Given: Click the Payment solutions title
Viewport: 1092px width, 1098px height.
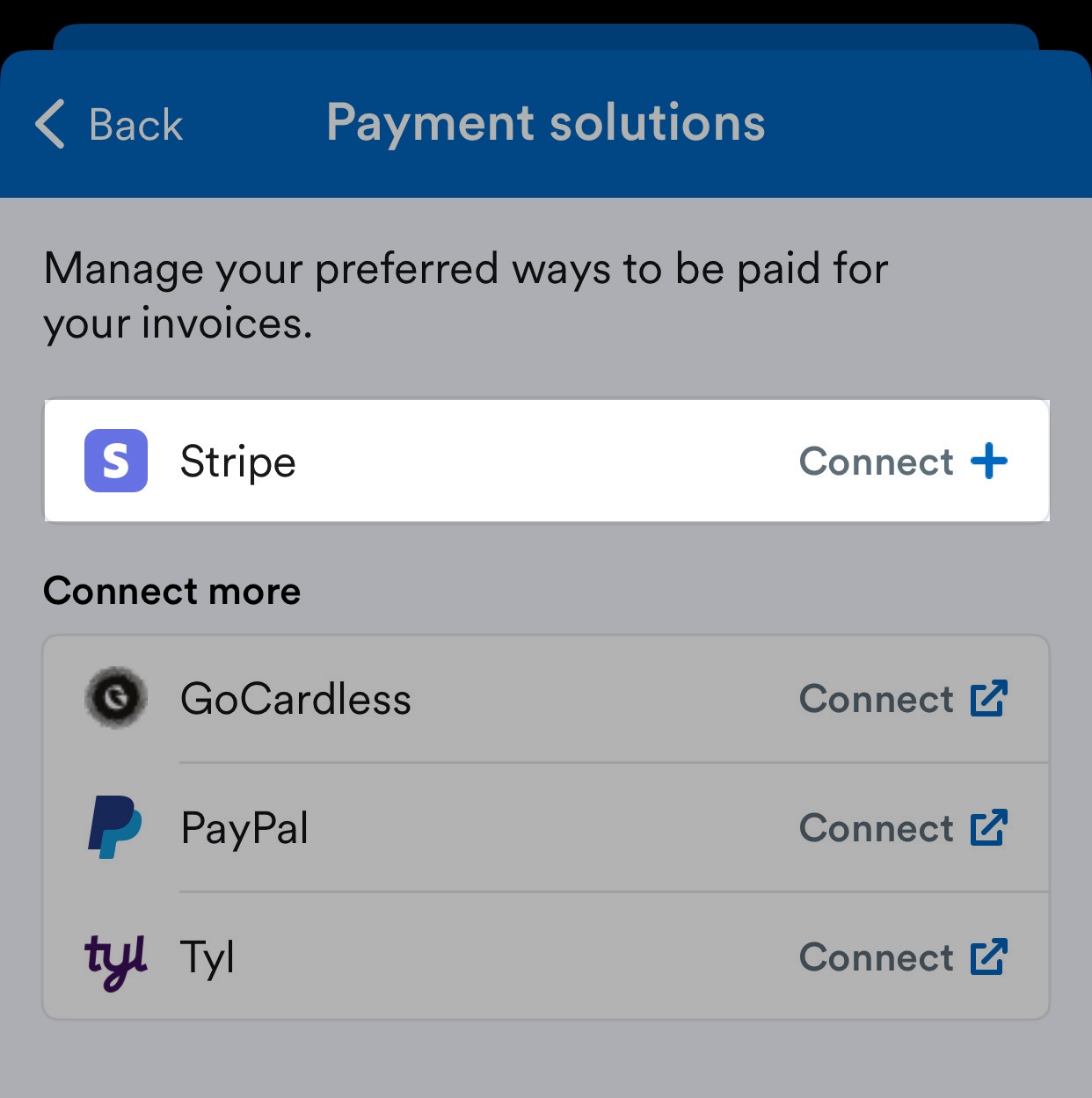Looking at the screenshot, I should [x=545, y=122].
